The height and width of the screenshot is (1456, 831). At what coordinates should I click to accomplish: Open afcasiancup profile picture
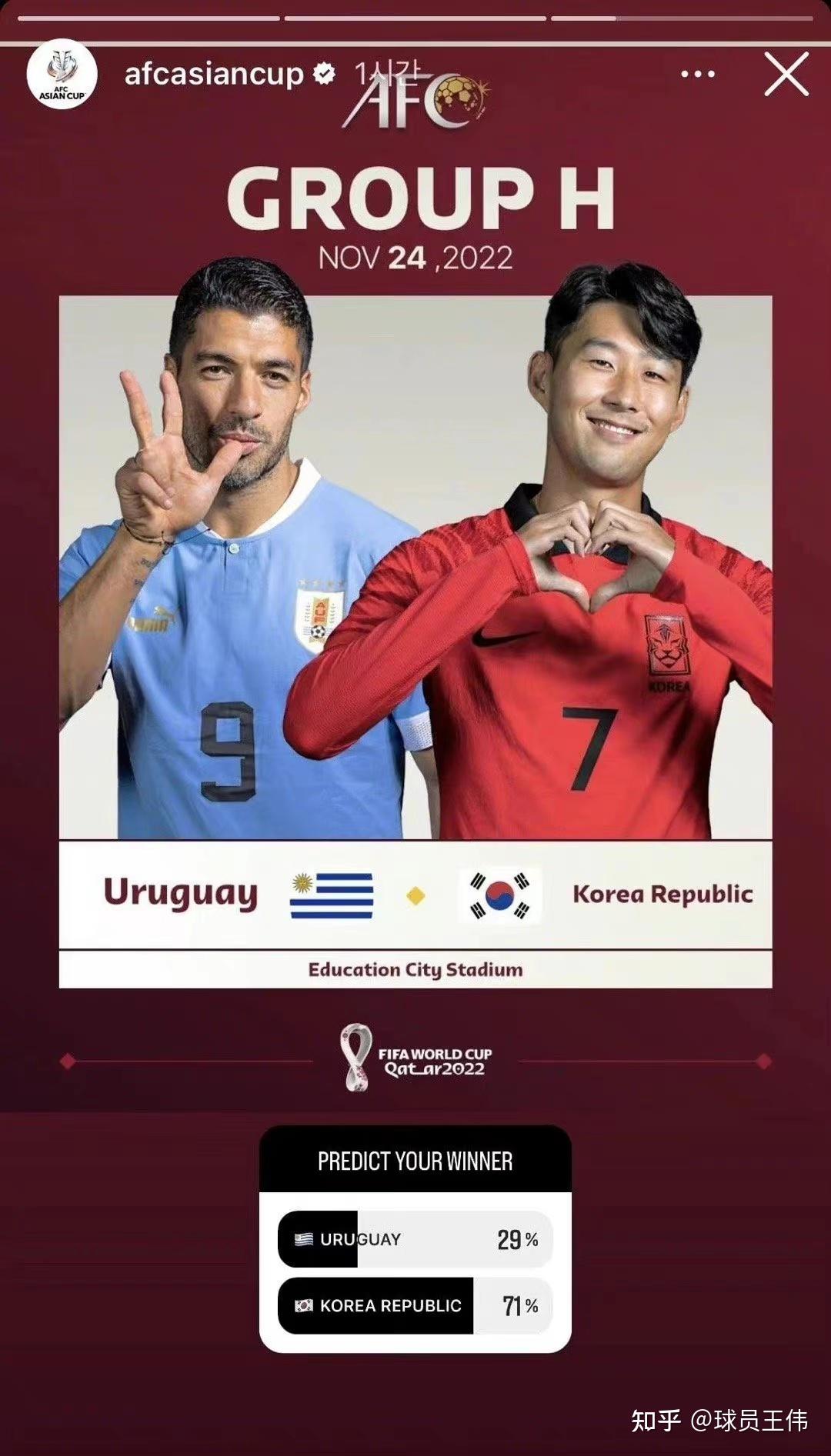[62, 75]
